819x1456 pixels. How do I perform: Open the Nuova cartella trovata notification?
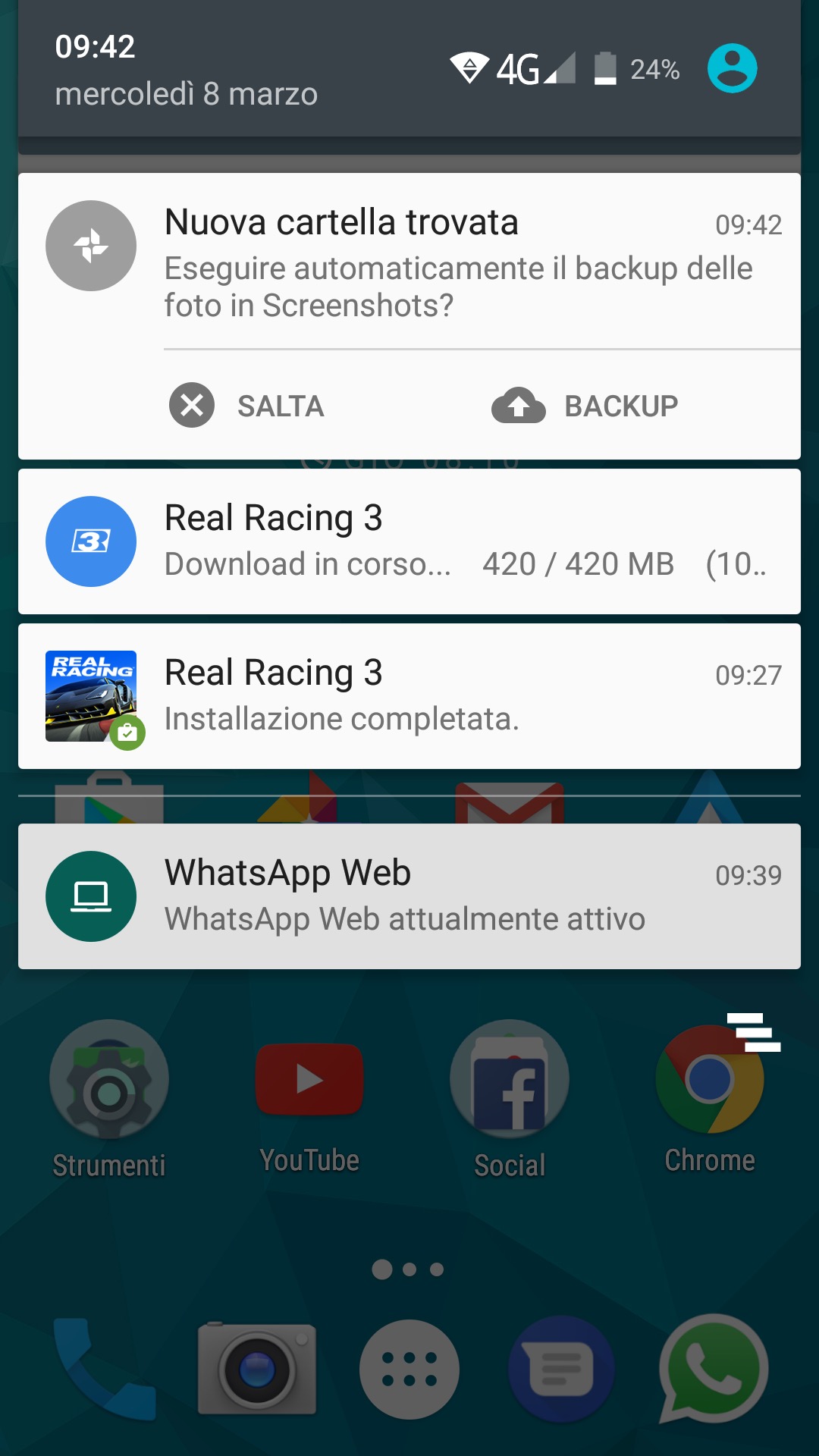tap(458, 262)
